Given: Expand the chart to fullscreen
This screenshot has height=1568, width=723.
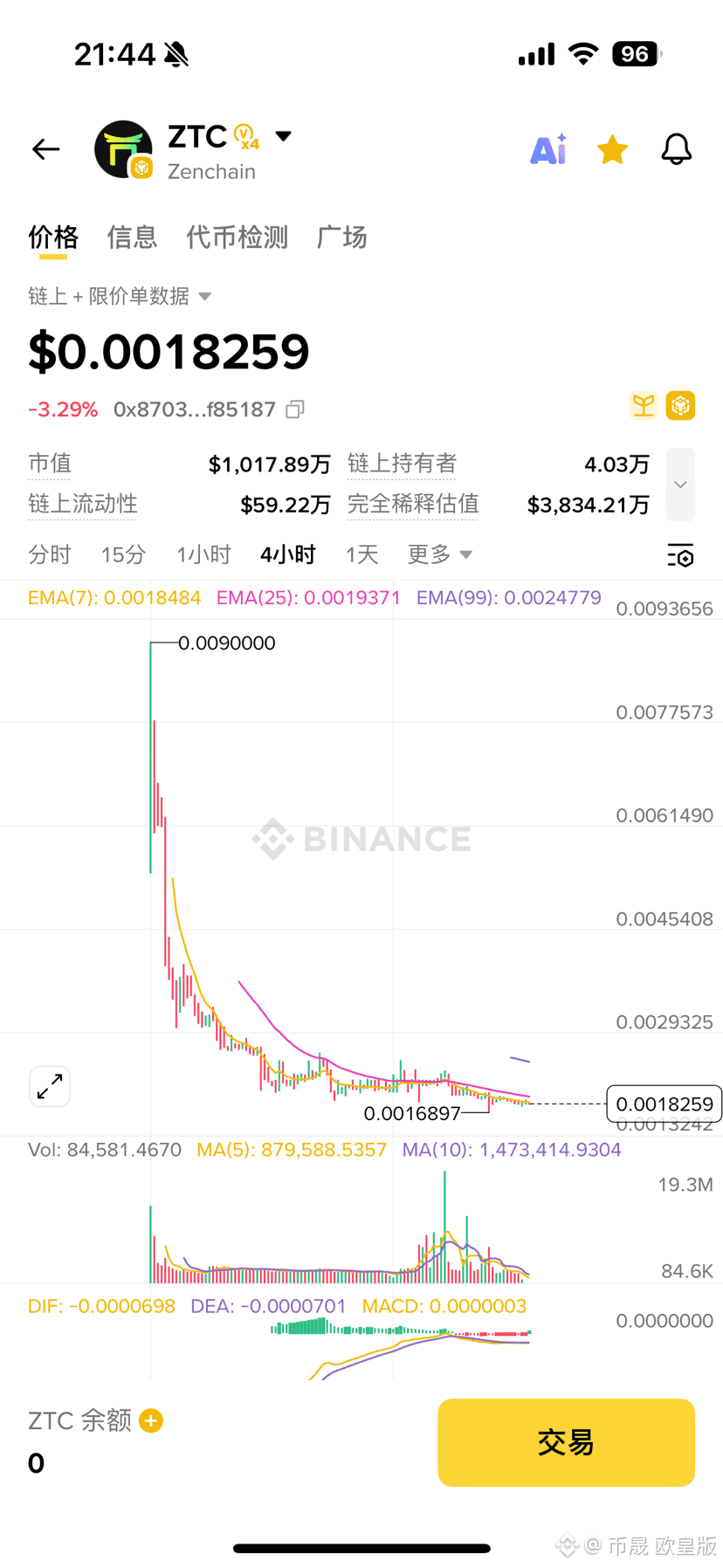Looking at the screenshot, I should (49, 1086).
